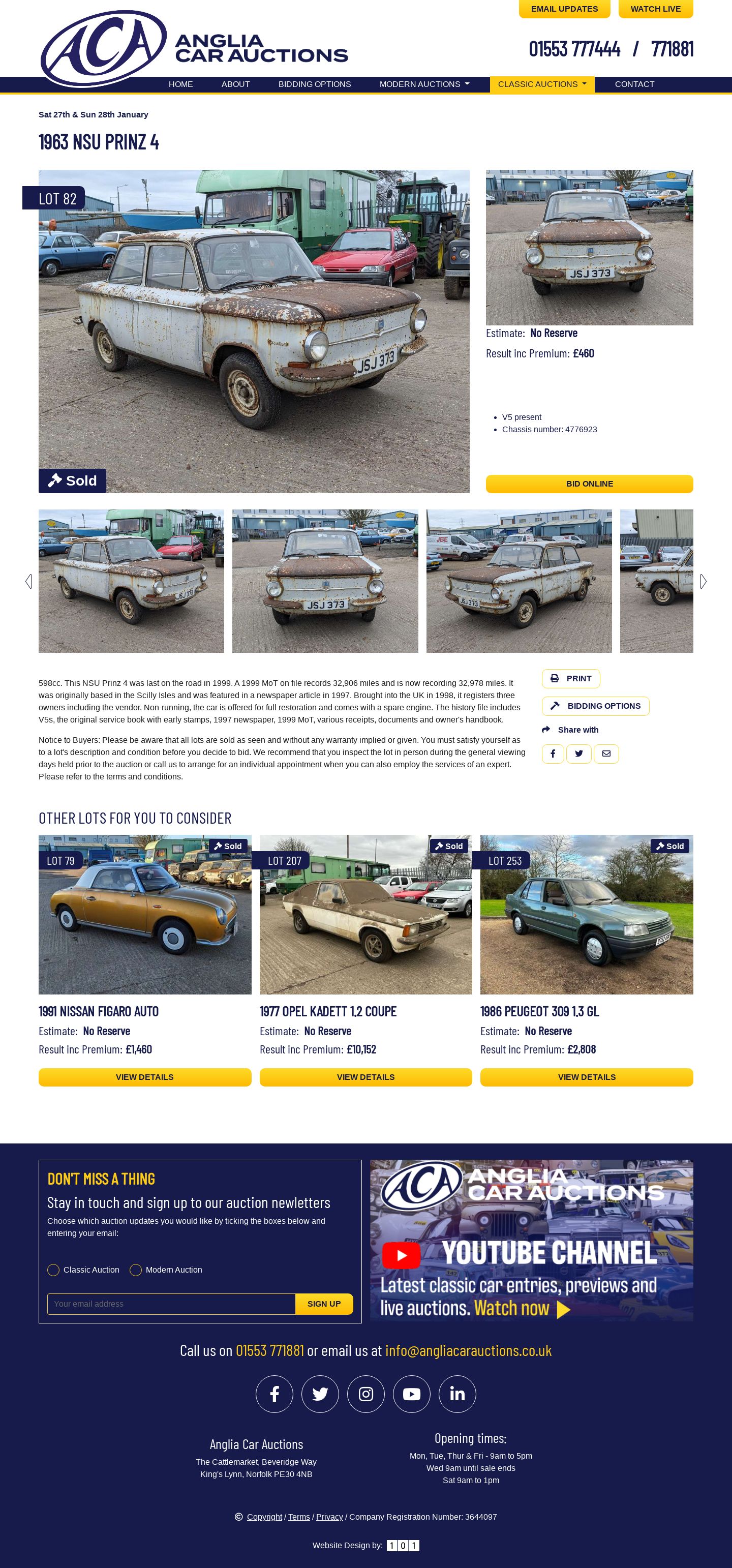The height and width of the screenshot is (1568, 732).
Task: View details of the 1991 Nissan Figaro Auto
Action: pos(145,1077)
